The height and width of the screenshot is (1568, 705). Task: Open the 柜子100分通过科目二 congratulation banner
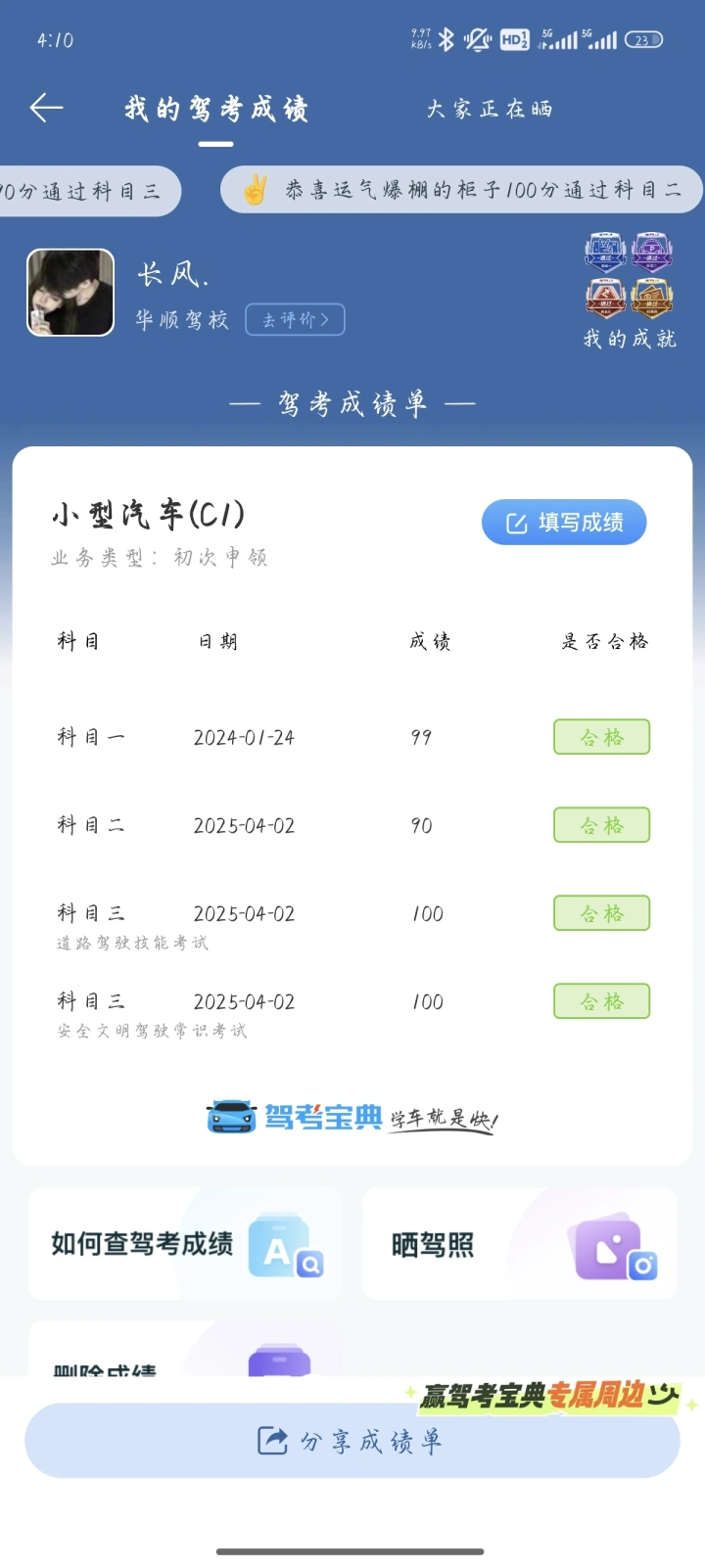[461, 190]
